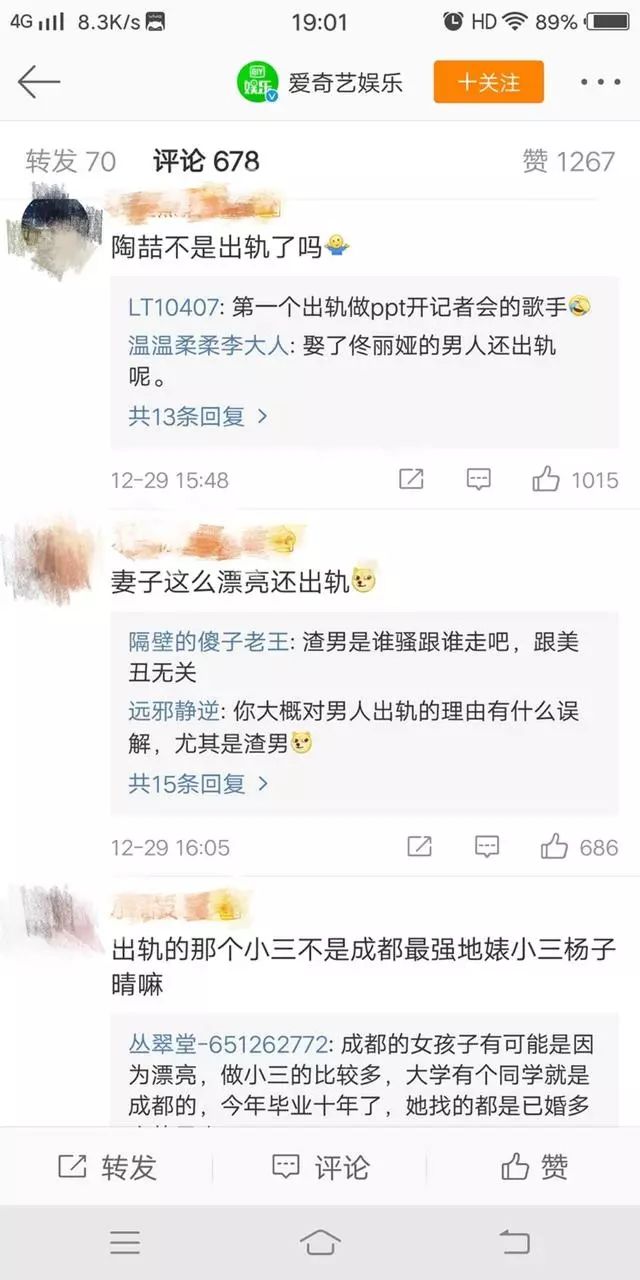Follow 爱奇艺娱乐 with the 关注 button
The height and width of the screenshot is (1280, 640).
(488, 82)
